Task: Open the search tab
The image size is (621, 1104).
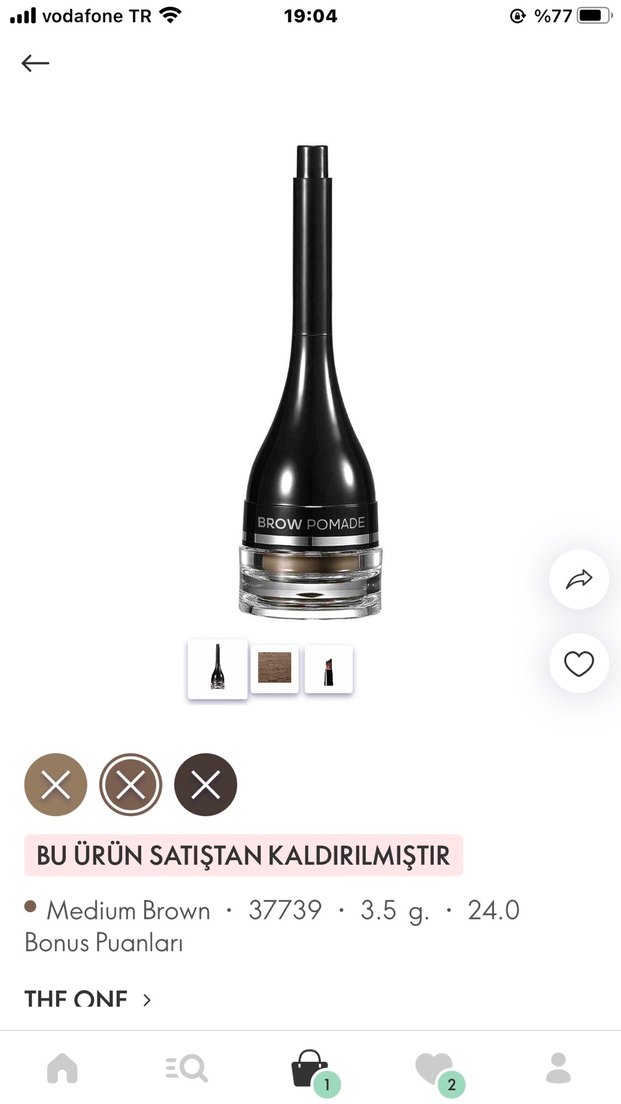Action: (x=186, y=1068)
